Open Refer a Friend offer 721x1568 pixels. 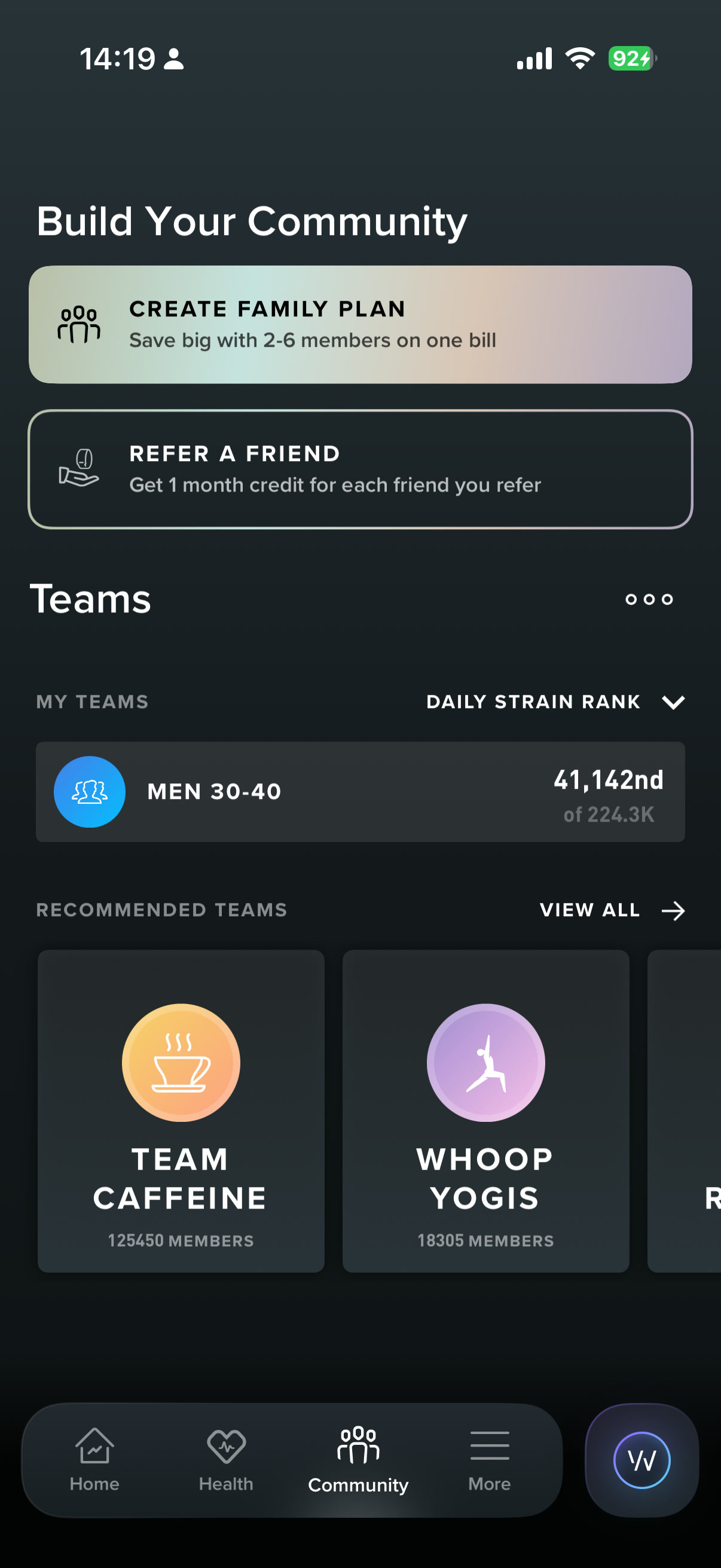coord(360,469)
